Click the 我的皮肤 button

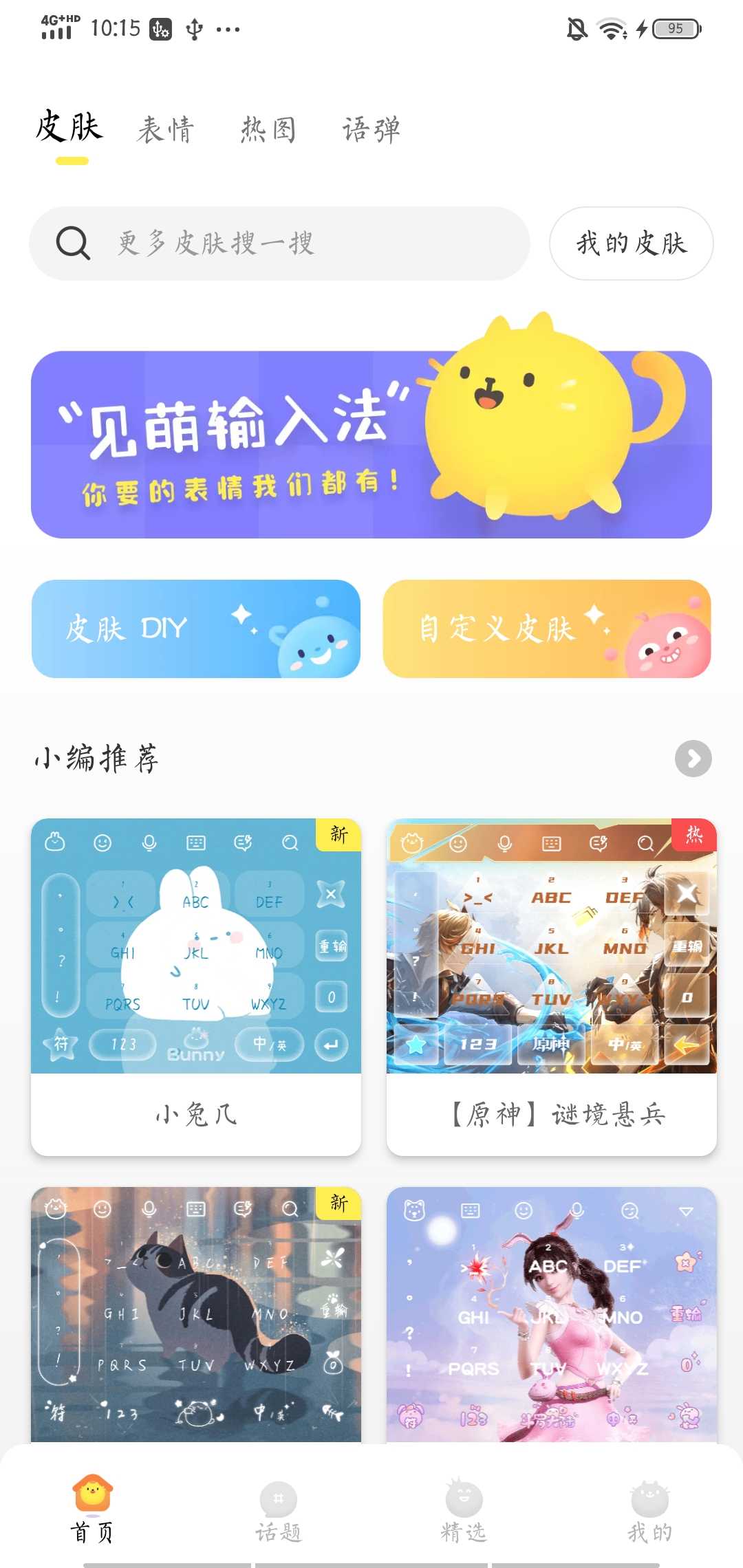coord(630,244)
